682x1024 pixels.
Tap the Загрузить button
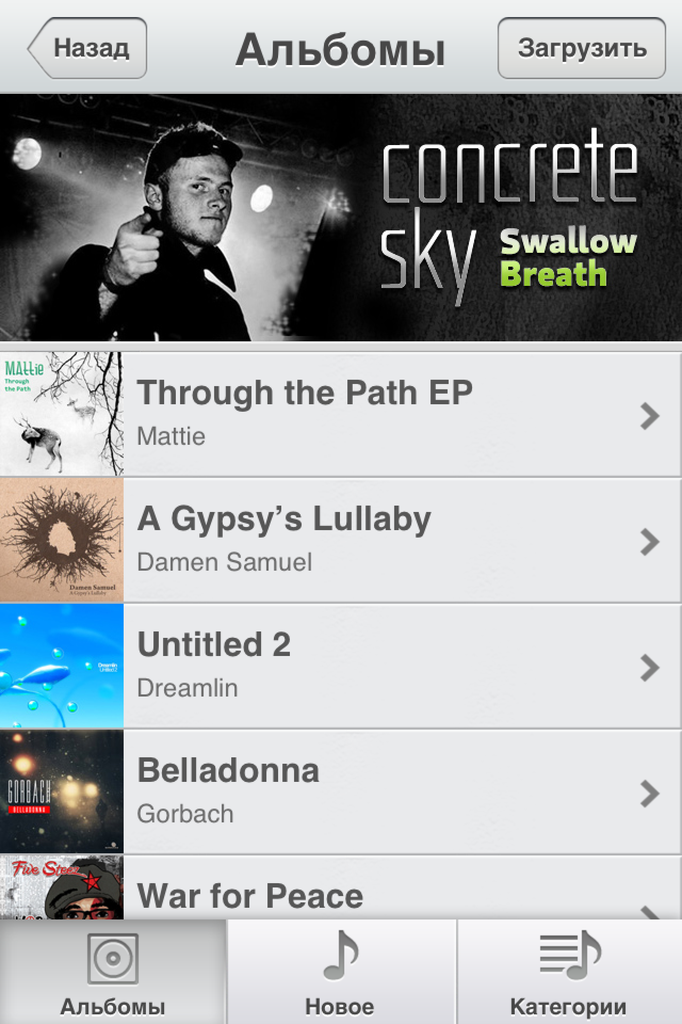[x=581, y=48]
